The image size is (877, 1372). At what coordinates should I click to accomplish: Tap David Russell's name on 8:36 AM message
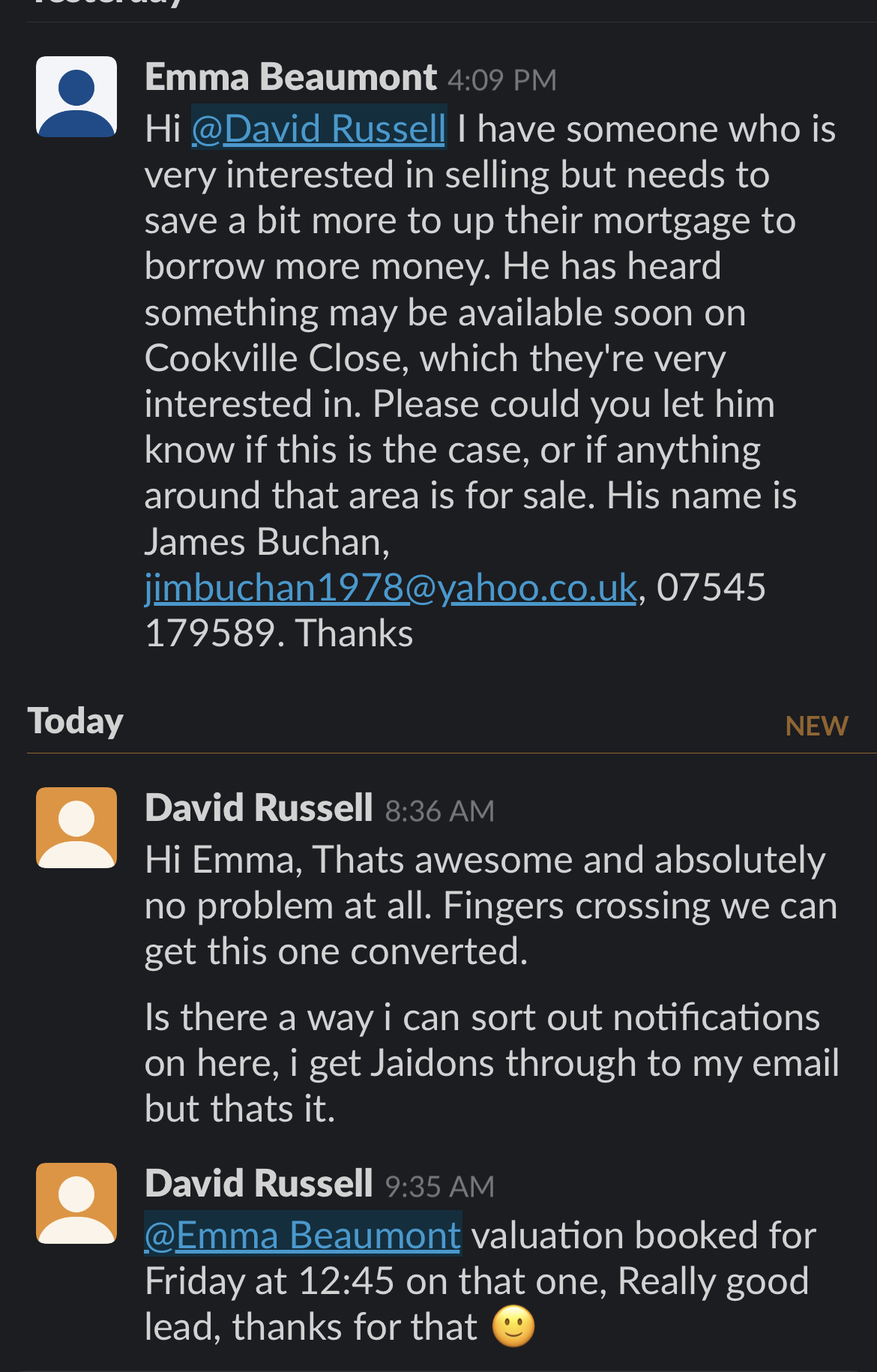pos(259,808)
